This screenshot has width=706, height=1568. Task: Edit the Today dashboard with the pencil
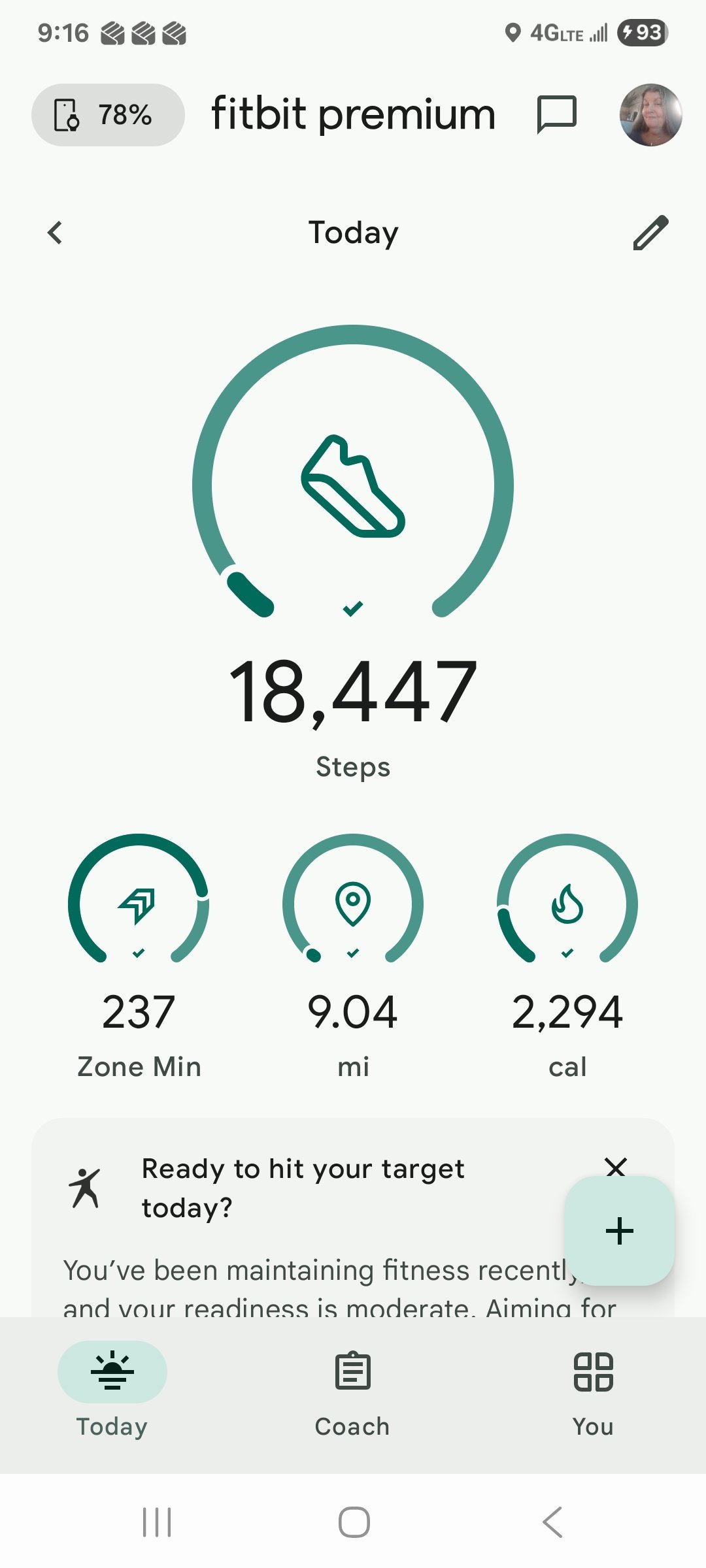650,233
